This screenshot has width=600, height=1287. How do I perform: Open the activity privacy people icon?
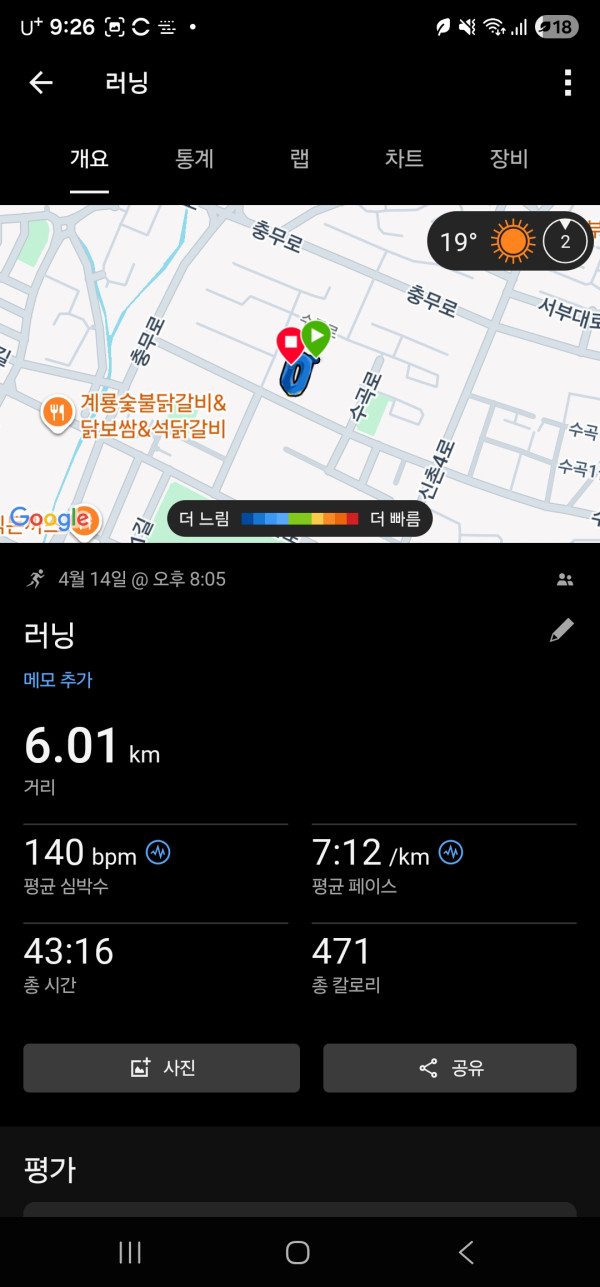point(565,579)
